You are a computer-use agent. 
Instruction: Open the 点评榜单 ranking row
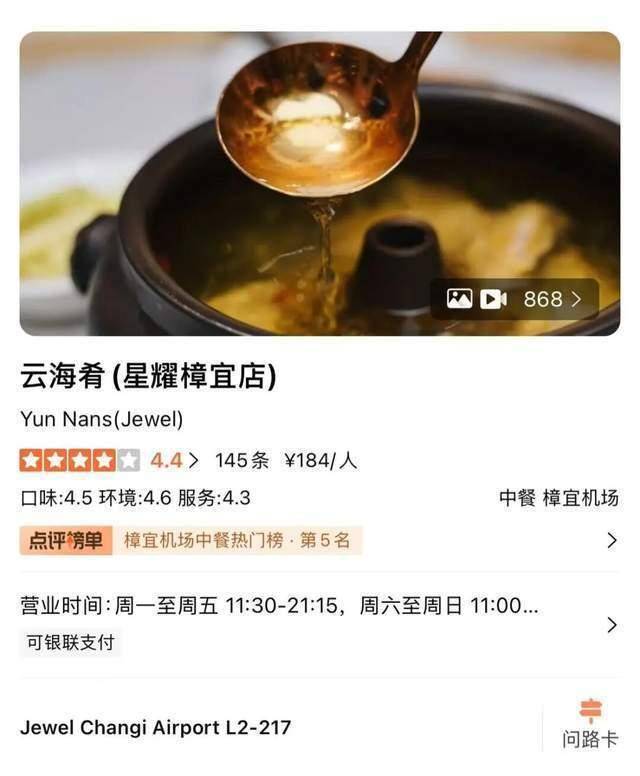pos(318,541)
